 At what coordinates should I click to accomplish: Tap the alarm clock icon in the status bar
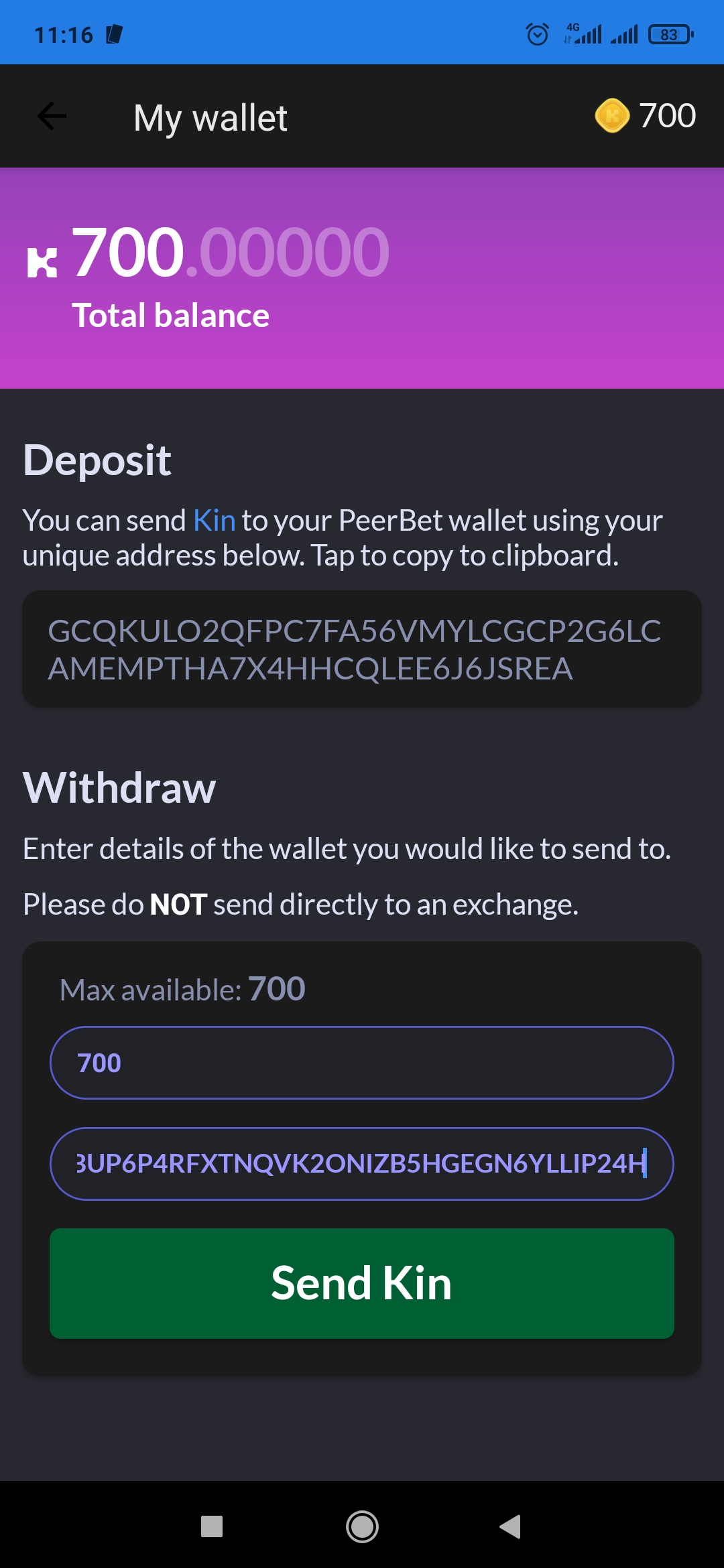[x=536, y=34]
